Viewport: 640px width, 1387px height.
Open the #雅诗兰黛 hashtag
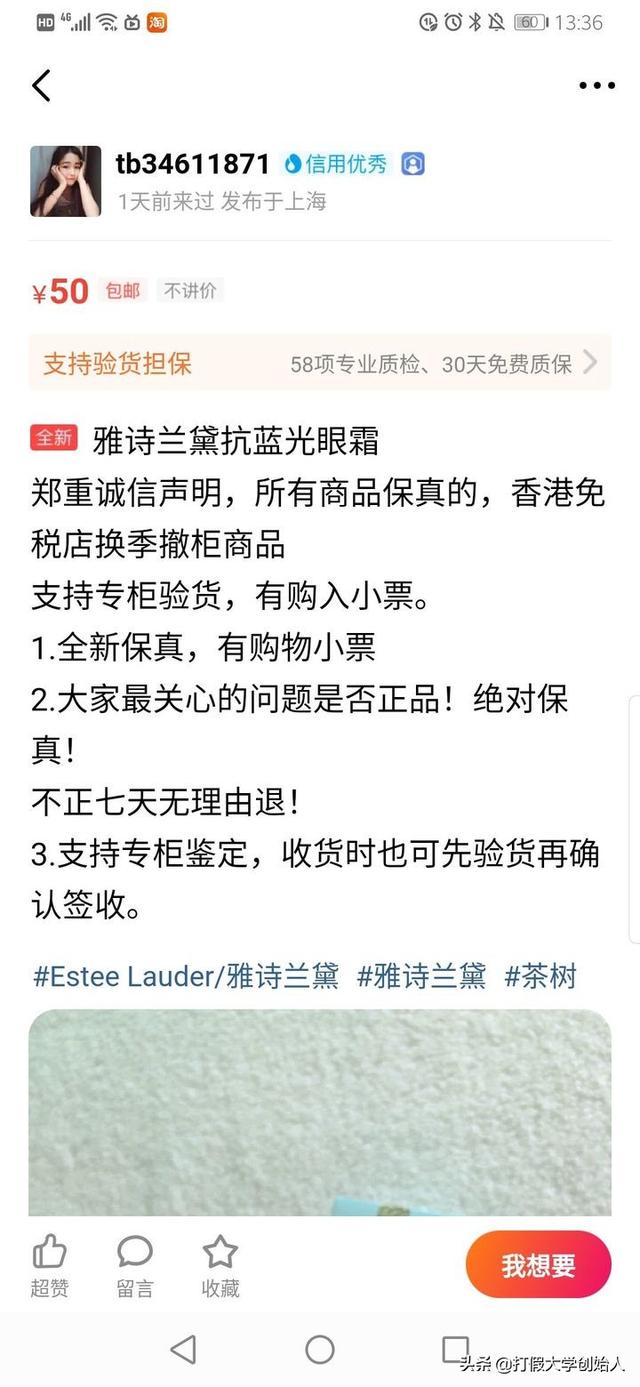pyautogui.click(x=421, y=976)
